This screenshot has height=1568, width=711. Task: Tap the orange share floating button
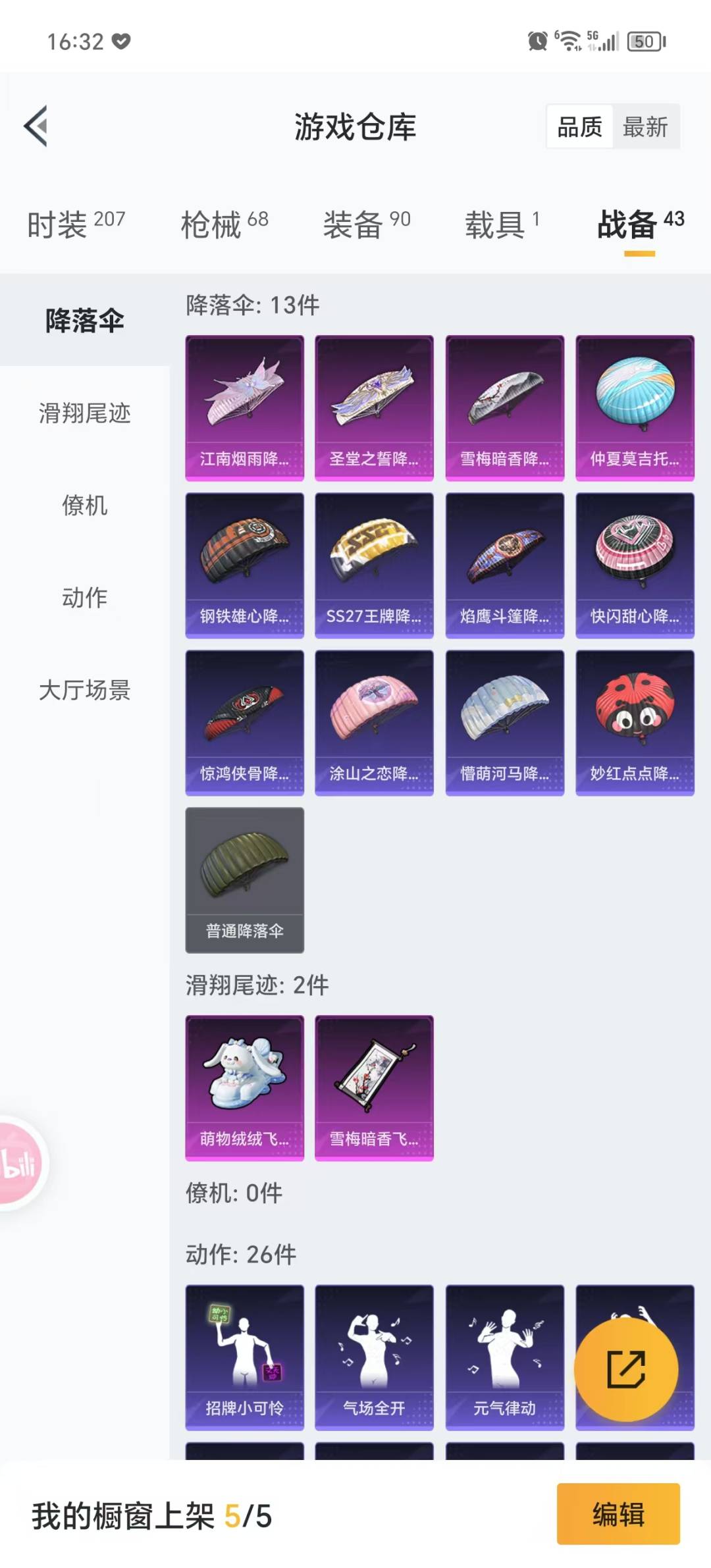coord(625,1369)
